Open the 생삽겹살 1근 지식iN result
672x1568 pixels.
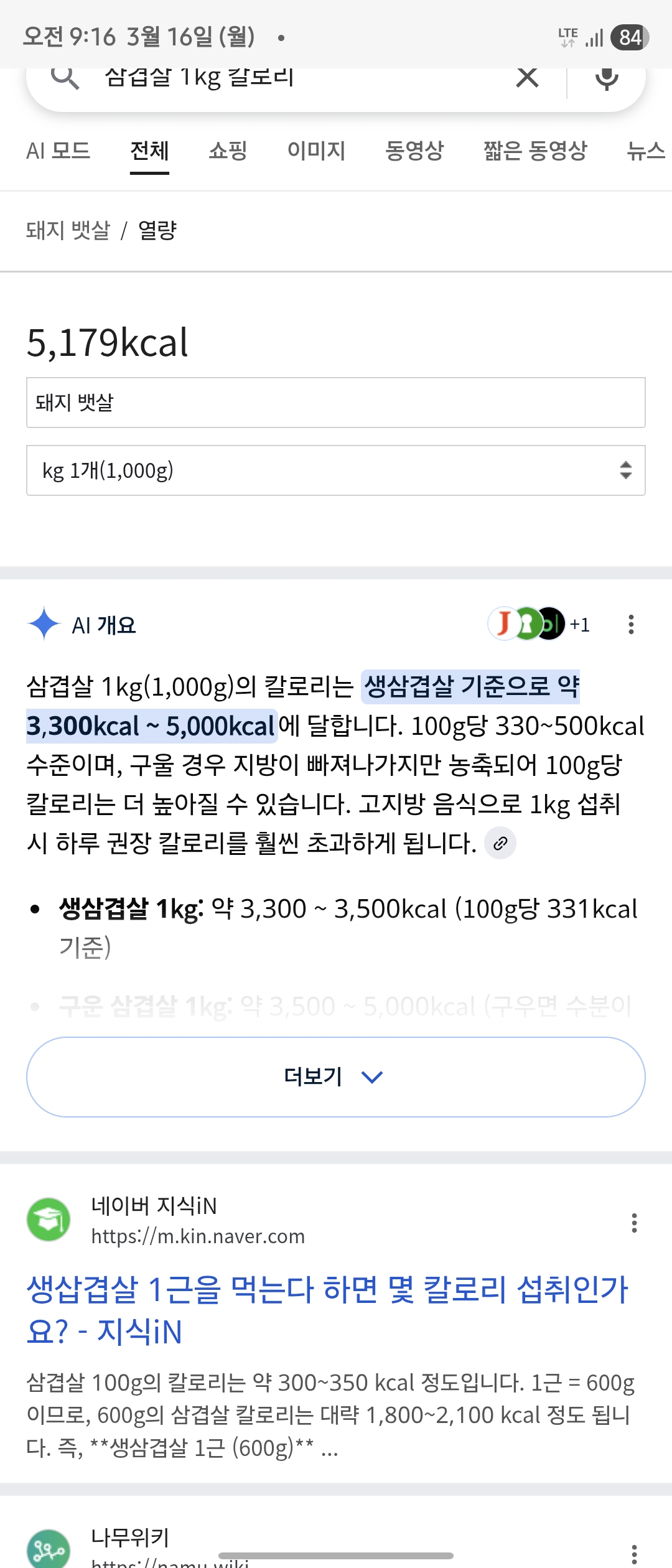pos(327,1310)
